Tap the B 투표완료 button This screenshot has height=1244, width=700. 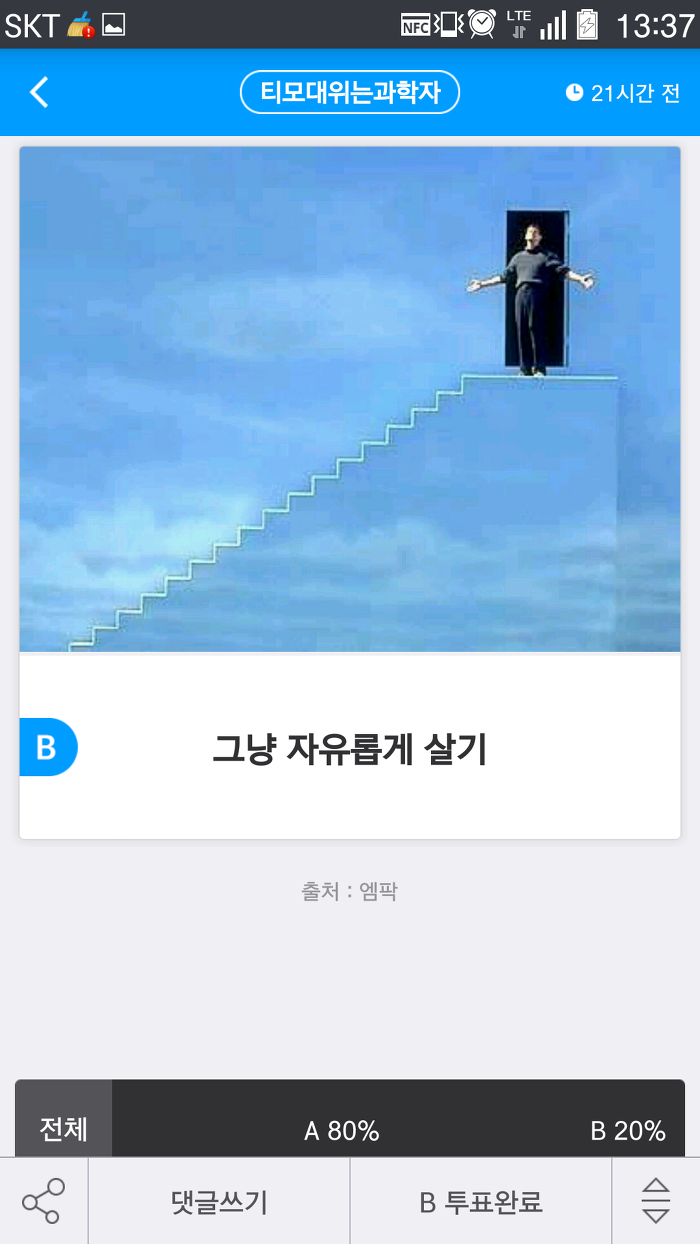point(480,1201)
